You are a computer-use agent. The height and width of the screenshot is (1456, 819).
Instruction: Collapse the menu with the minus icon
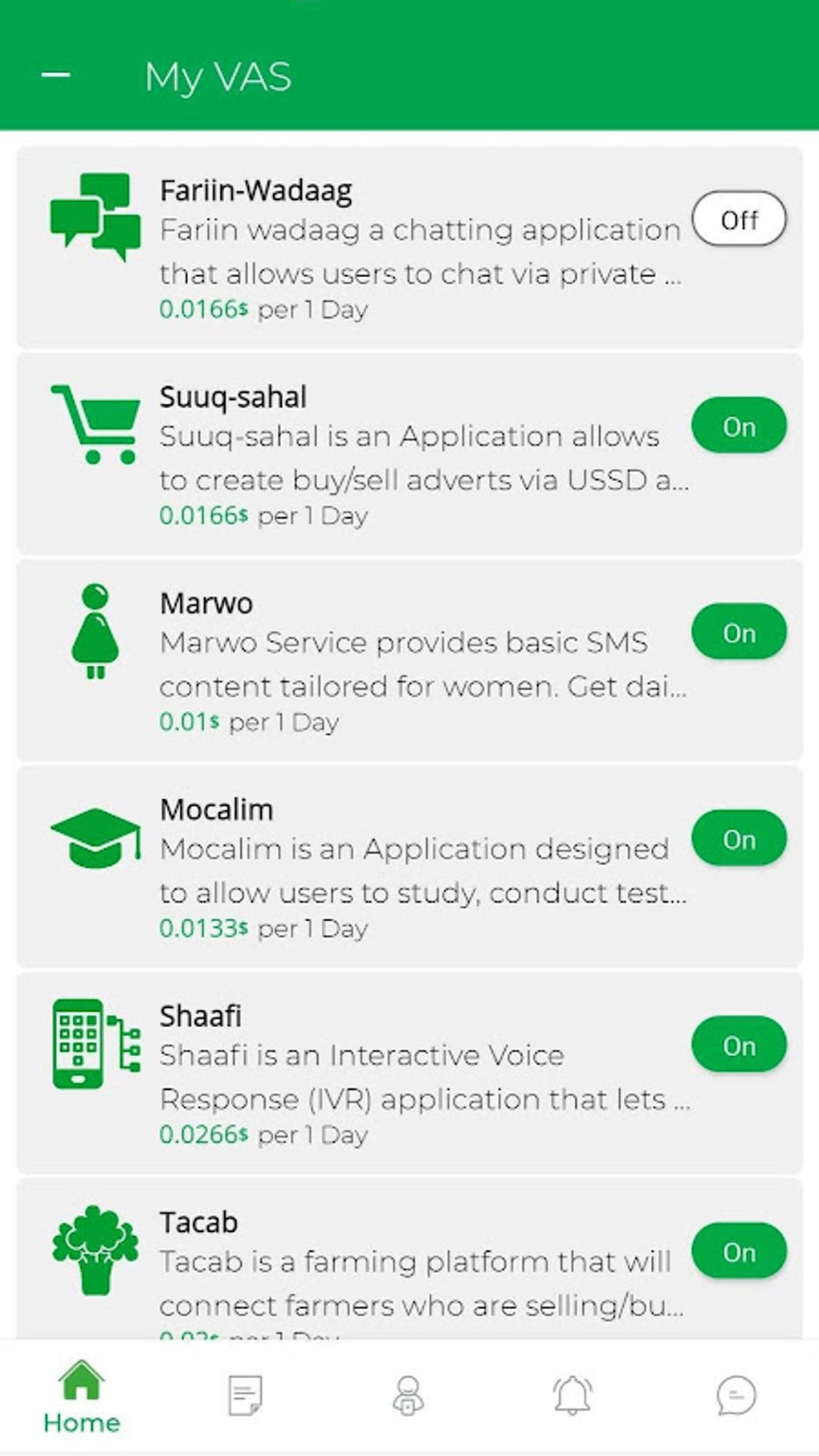point(55,75)
